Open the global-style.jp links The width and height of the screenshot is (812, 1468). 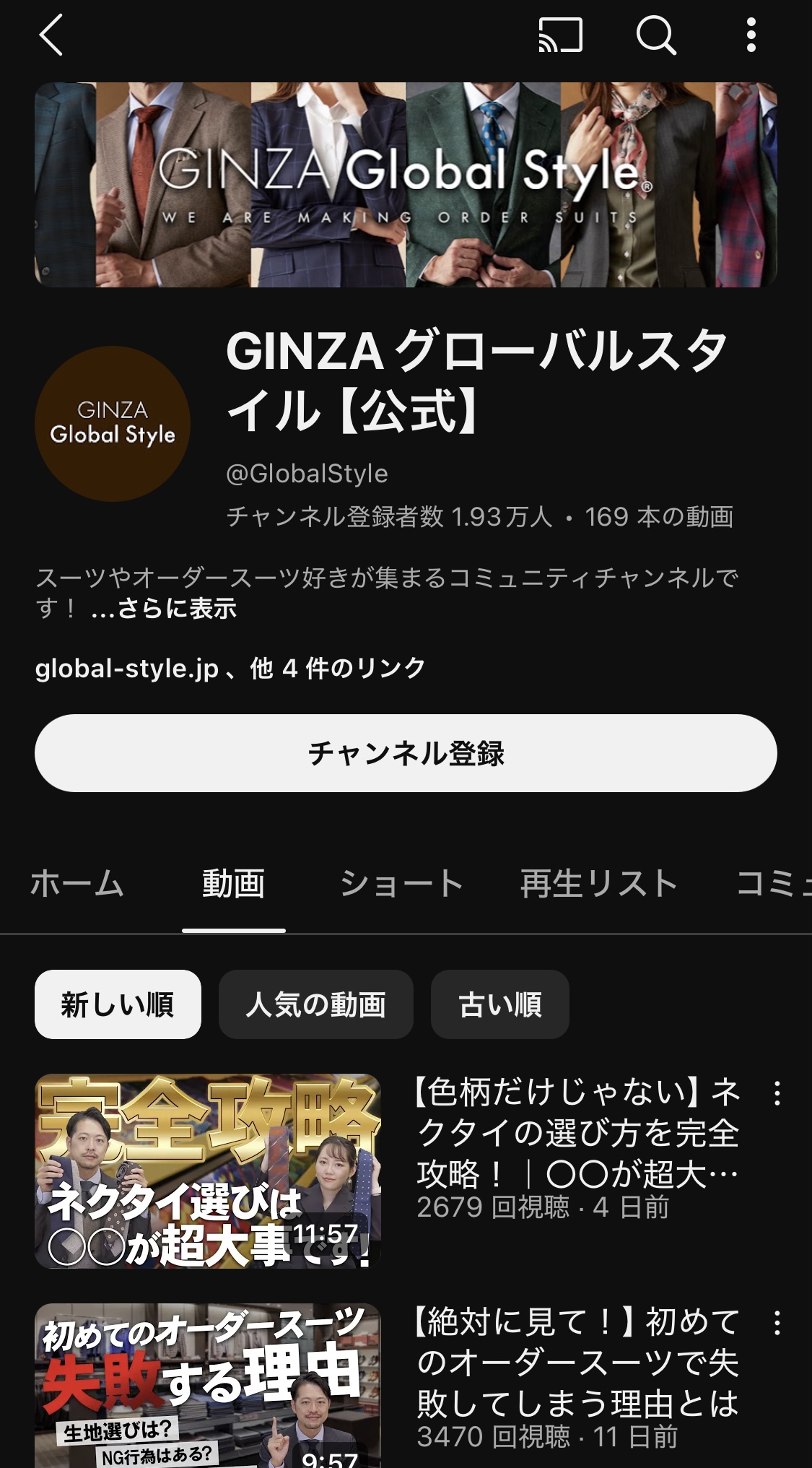pos(230,669)
